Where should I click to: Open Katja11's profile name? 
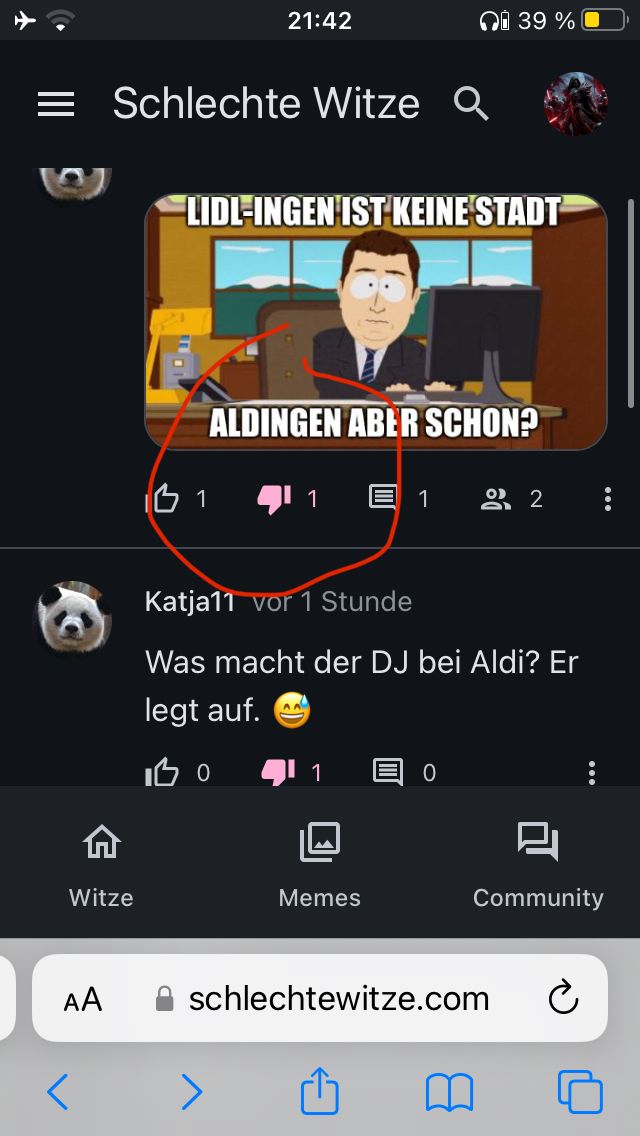(190, 602)
